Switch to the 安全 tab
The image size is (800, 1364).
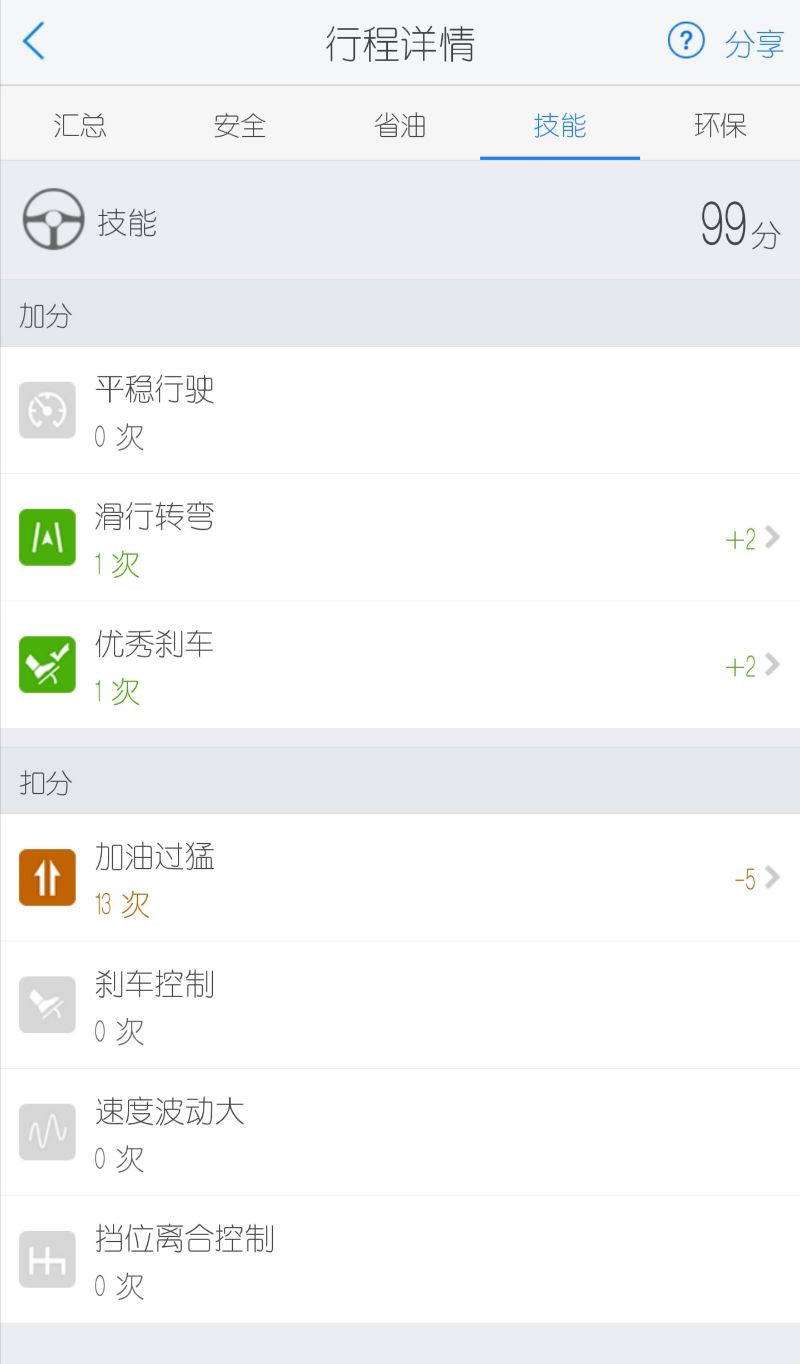(x=240, y=125)
